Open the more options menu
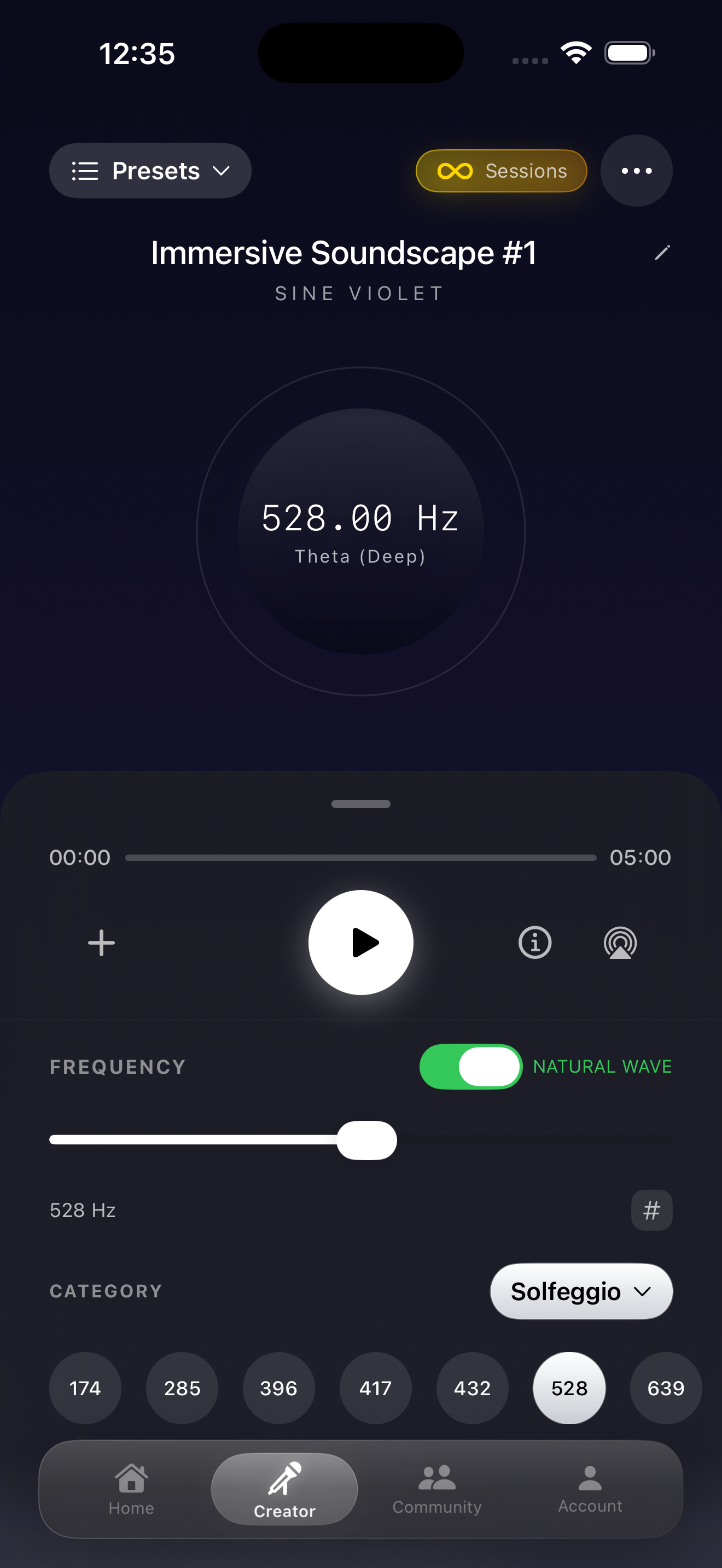Screen dimensions: 722x1568 click(x=636, y=171)
